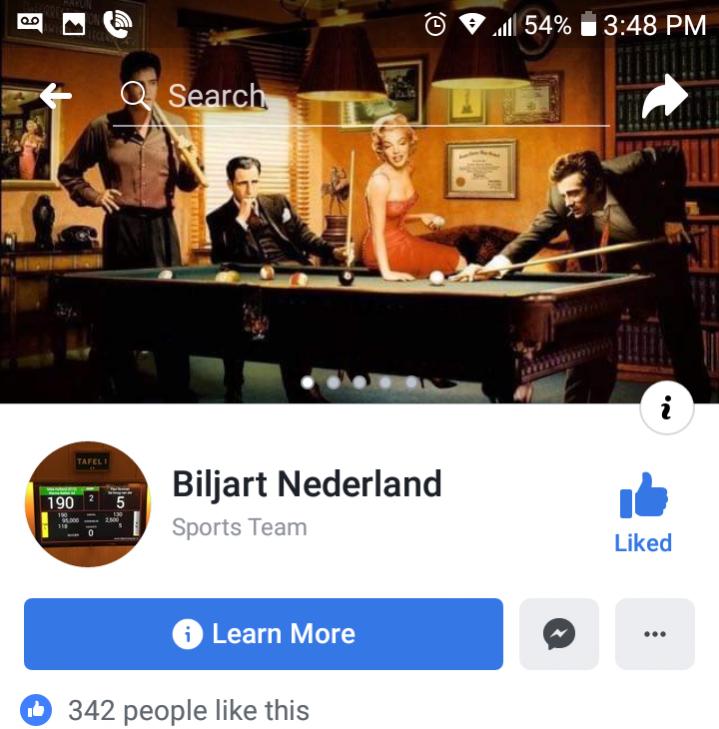The height and width of the screenshot is (729, 719).
Task: Message the page via Messenger icon
Action: [559, 634]
